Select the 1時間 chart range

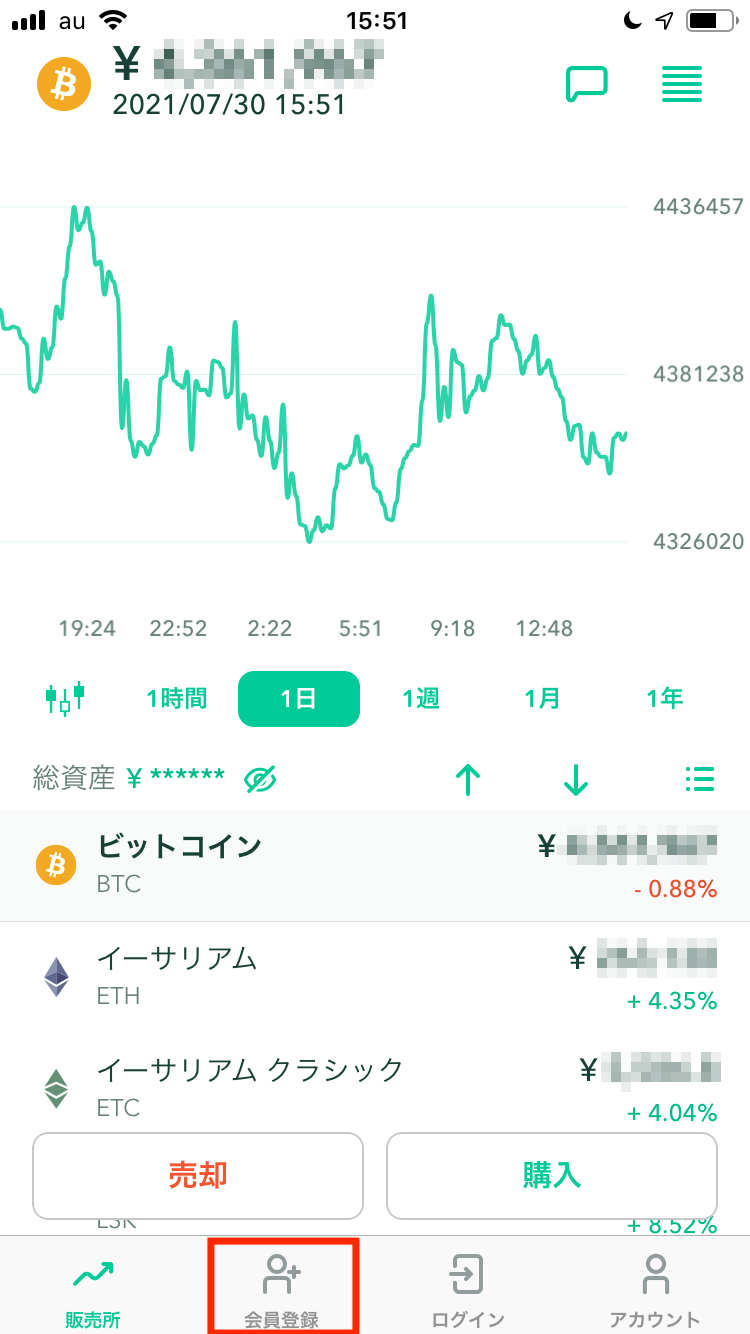(176, 698)
